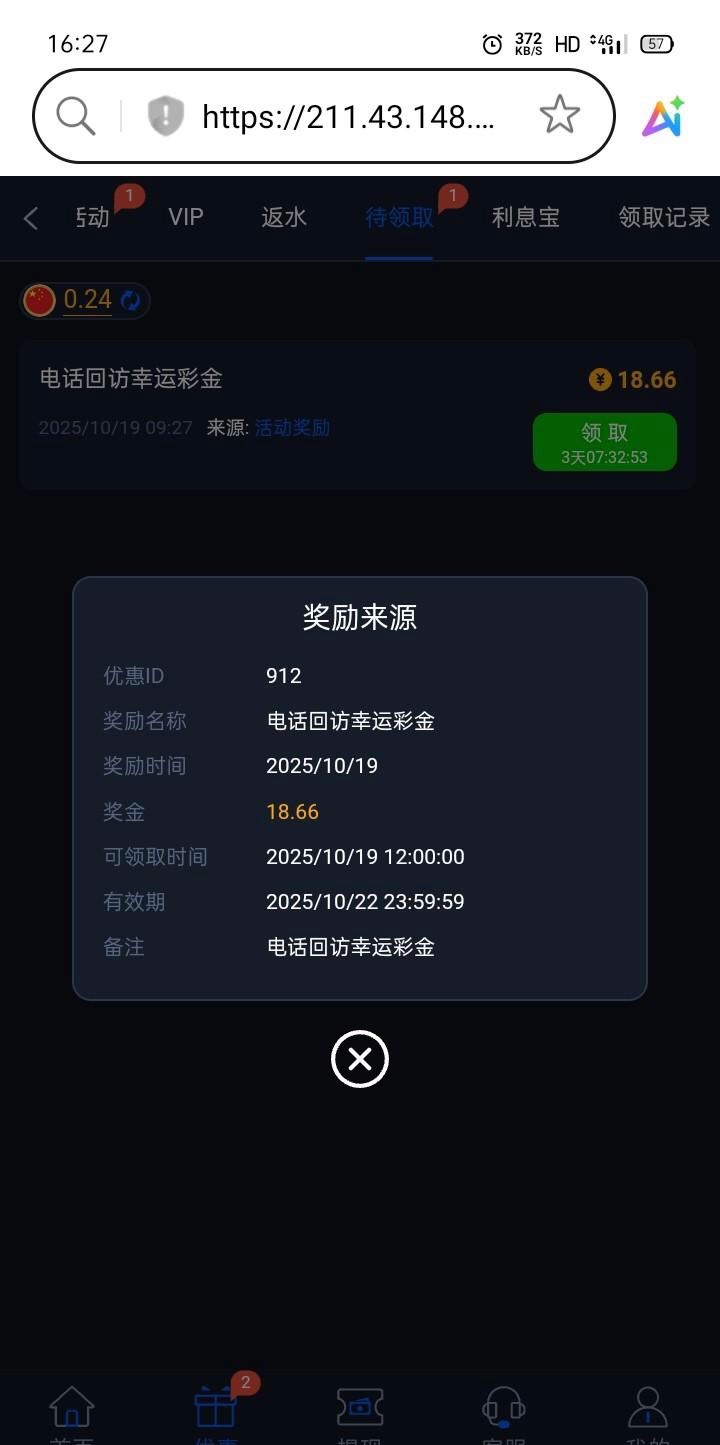
Task: Switch to the VIP tab
Action: click(186, 217)
